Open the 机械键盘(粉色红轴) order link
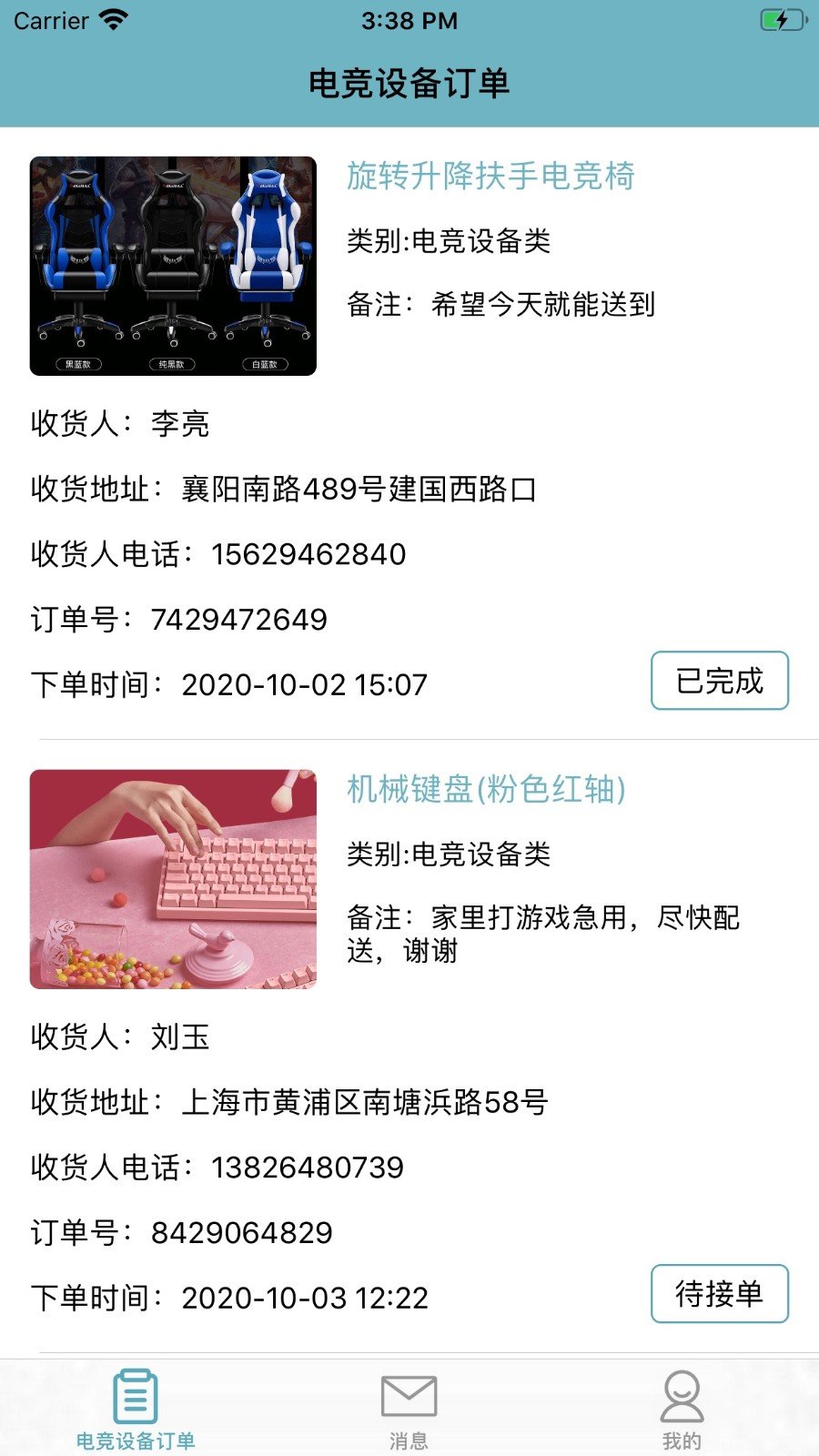The height and width of the screenshot is (1456, 819). (485, 790)
